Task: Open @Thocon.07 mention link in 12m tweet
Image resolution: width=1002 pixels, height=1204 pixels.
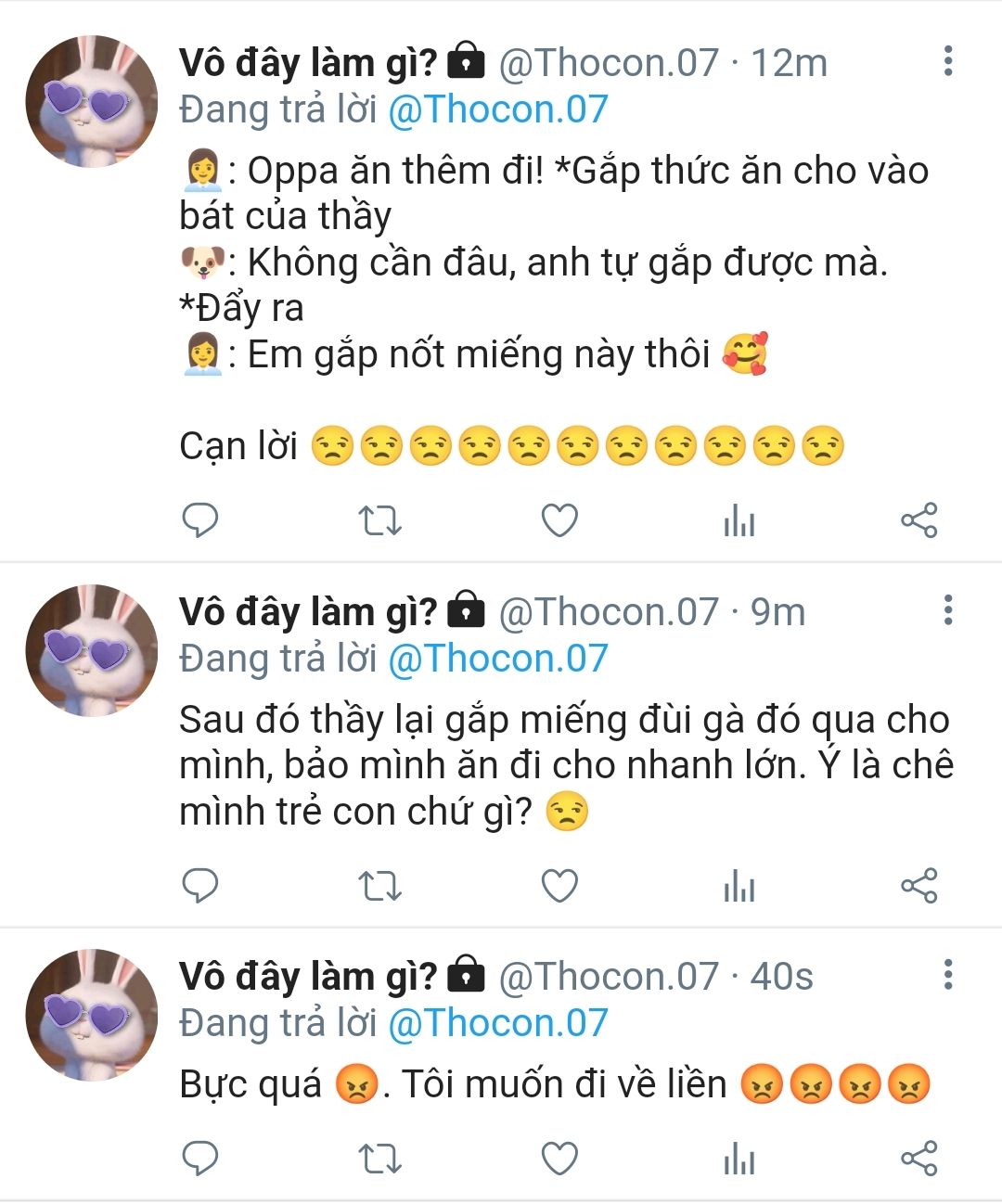Action: coord(497,109)
